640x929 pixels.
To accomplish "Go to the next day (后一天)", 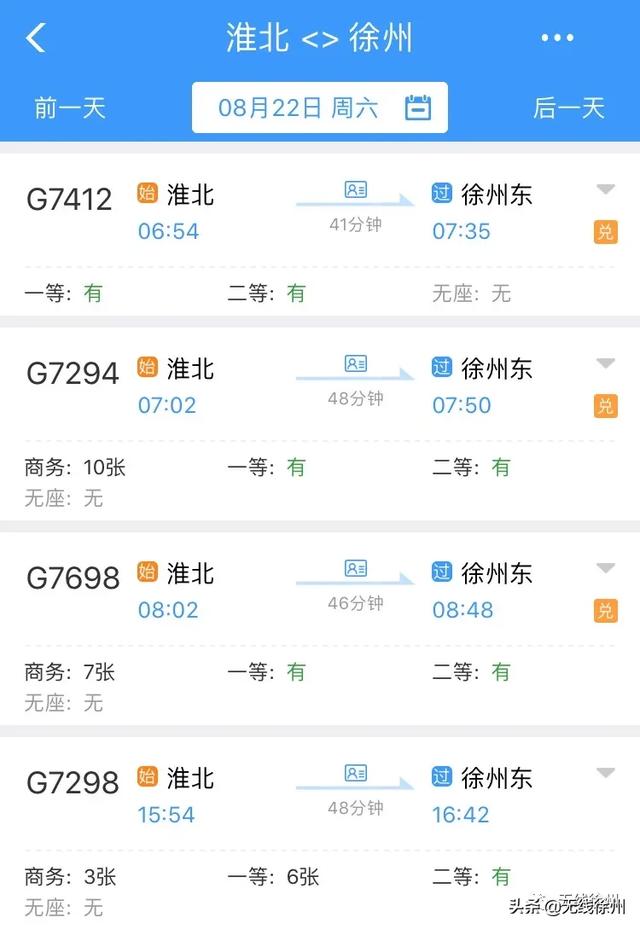I will click(x=569, y=108).
